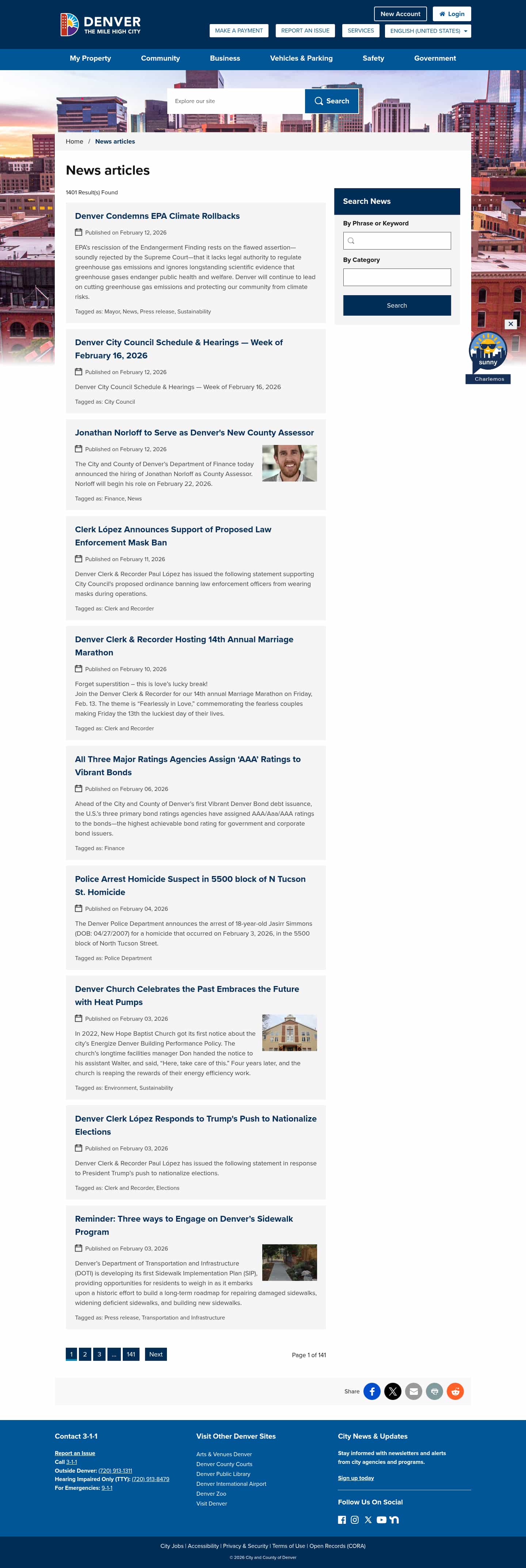Open Make a Payment
Image resolution: width=526 pixels, height=1568 pixels.
click(x=239, y=30)
